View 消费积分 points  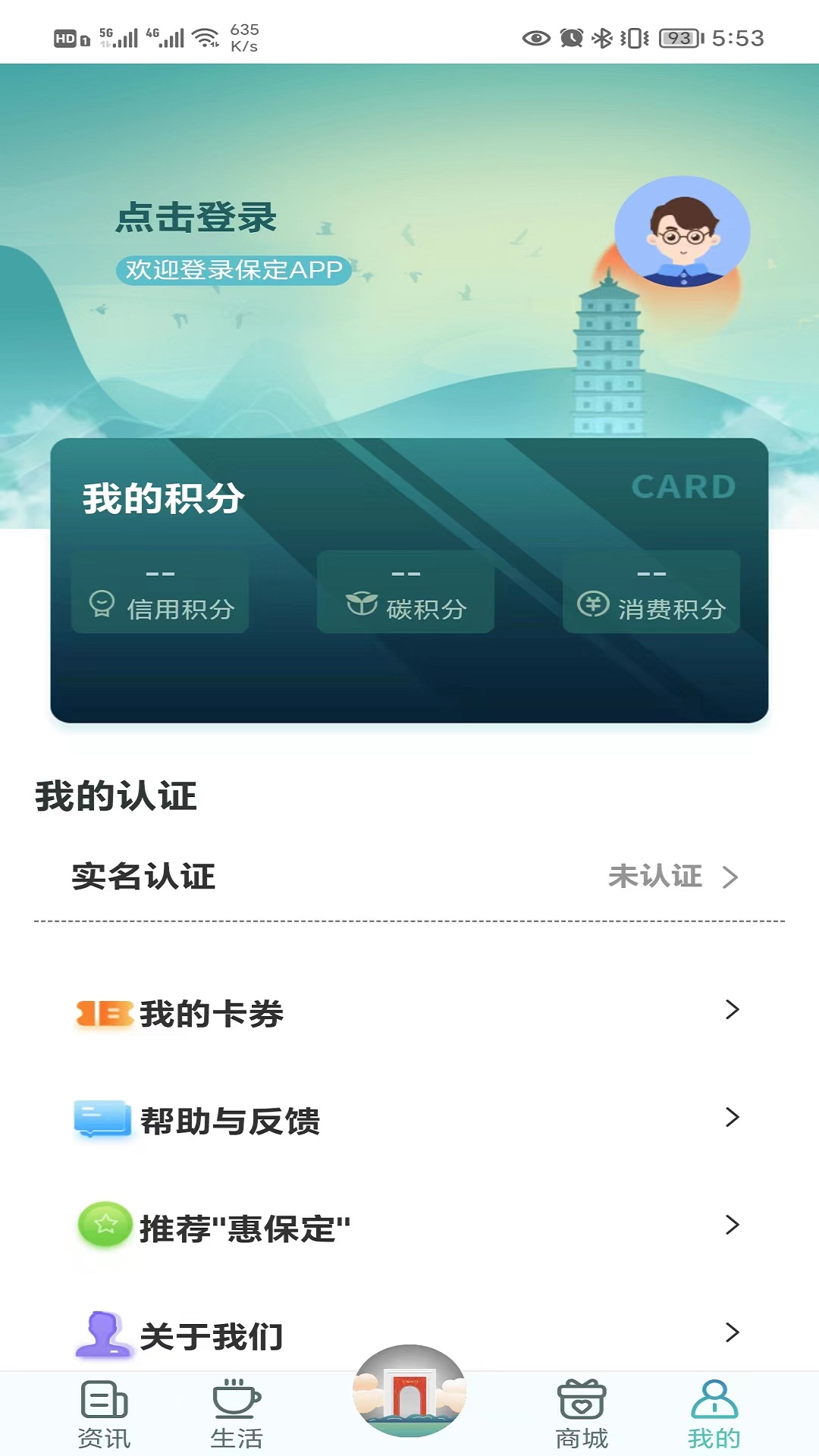pyautogui.click(x=651, y=592)
